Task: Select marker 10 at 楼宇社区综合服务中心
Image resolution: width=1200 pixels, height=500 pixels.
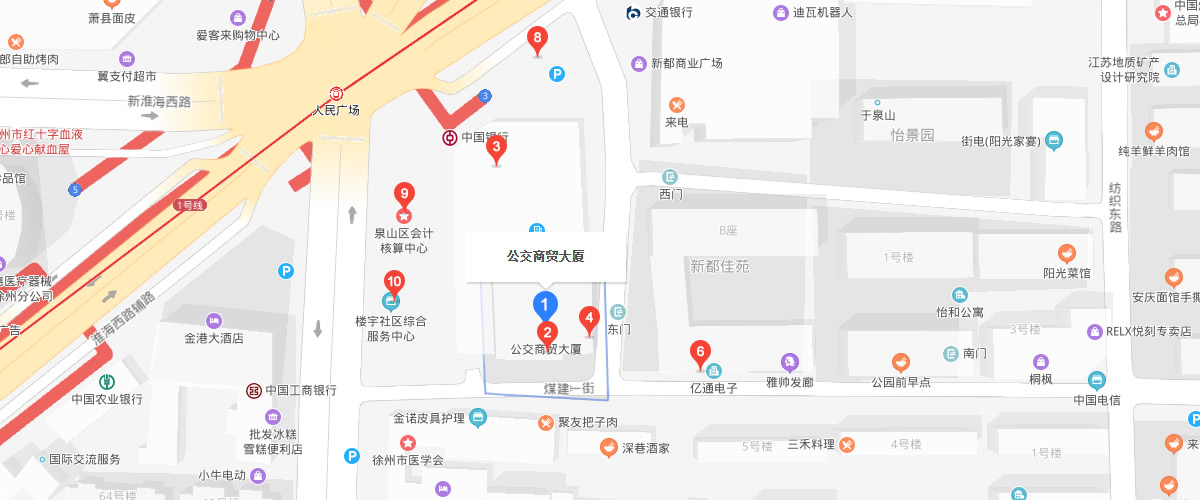Action: click(x=394, y=283)
